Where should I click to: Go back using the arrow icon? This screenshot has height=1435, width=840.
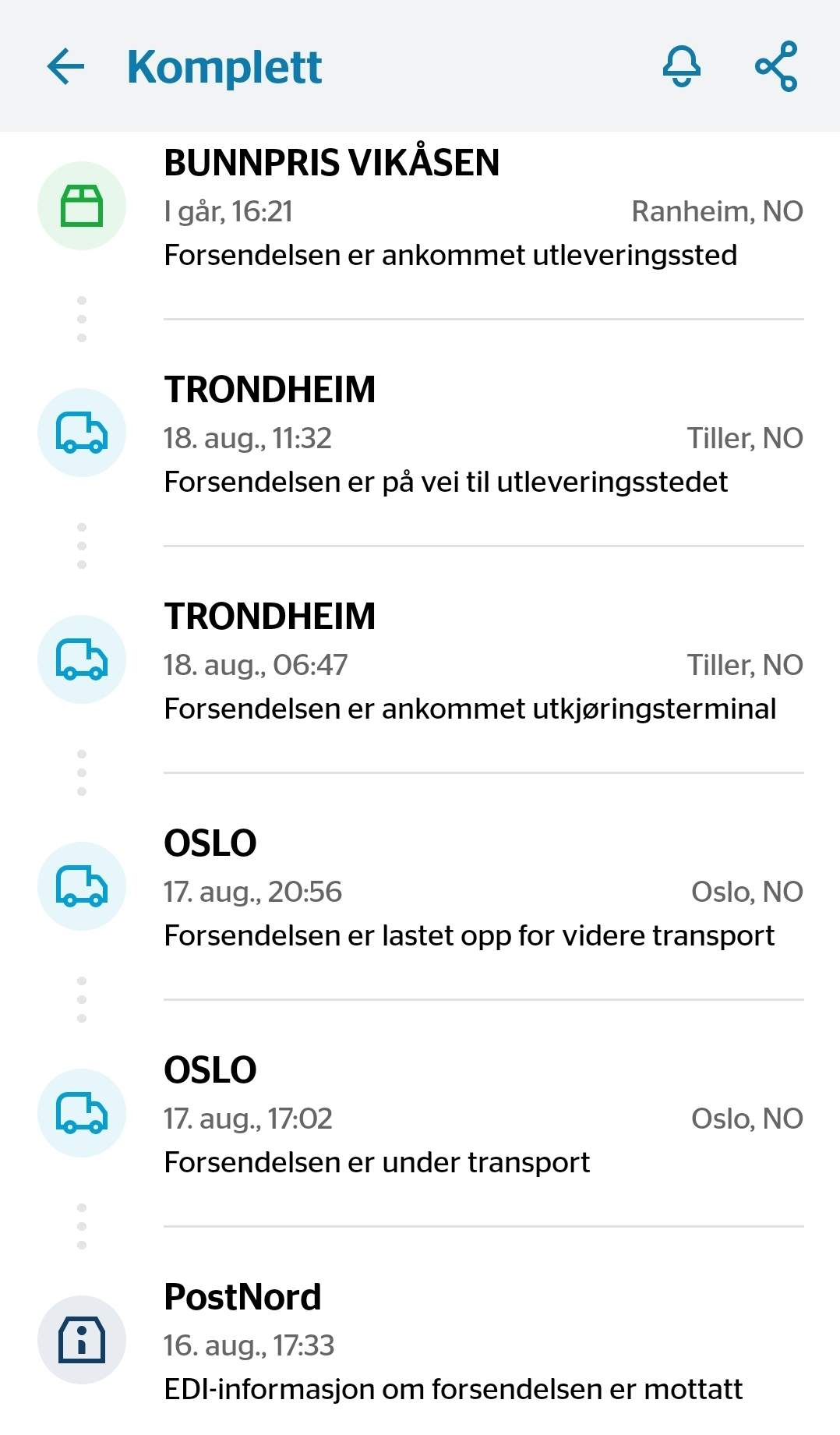click(65, 66)
